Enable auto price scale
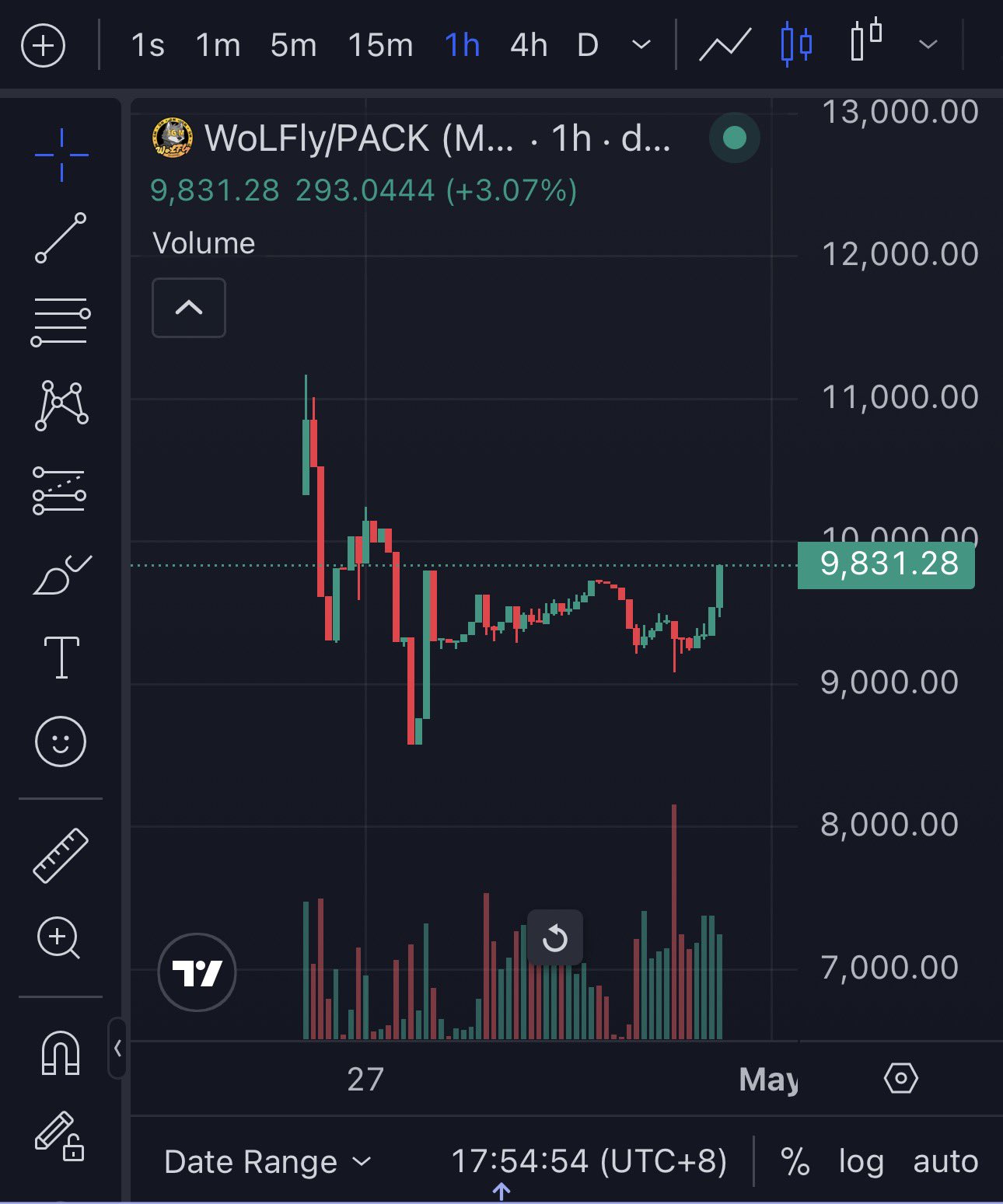The image size is (1003, 1204). pos(945,1162)
